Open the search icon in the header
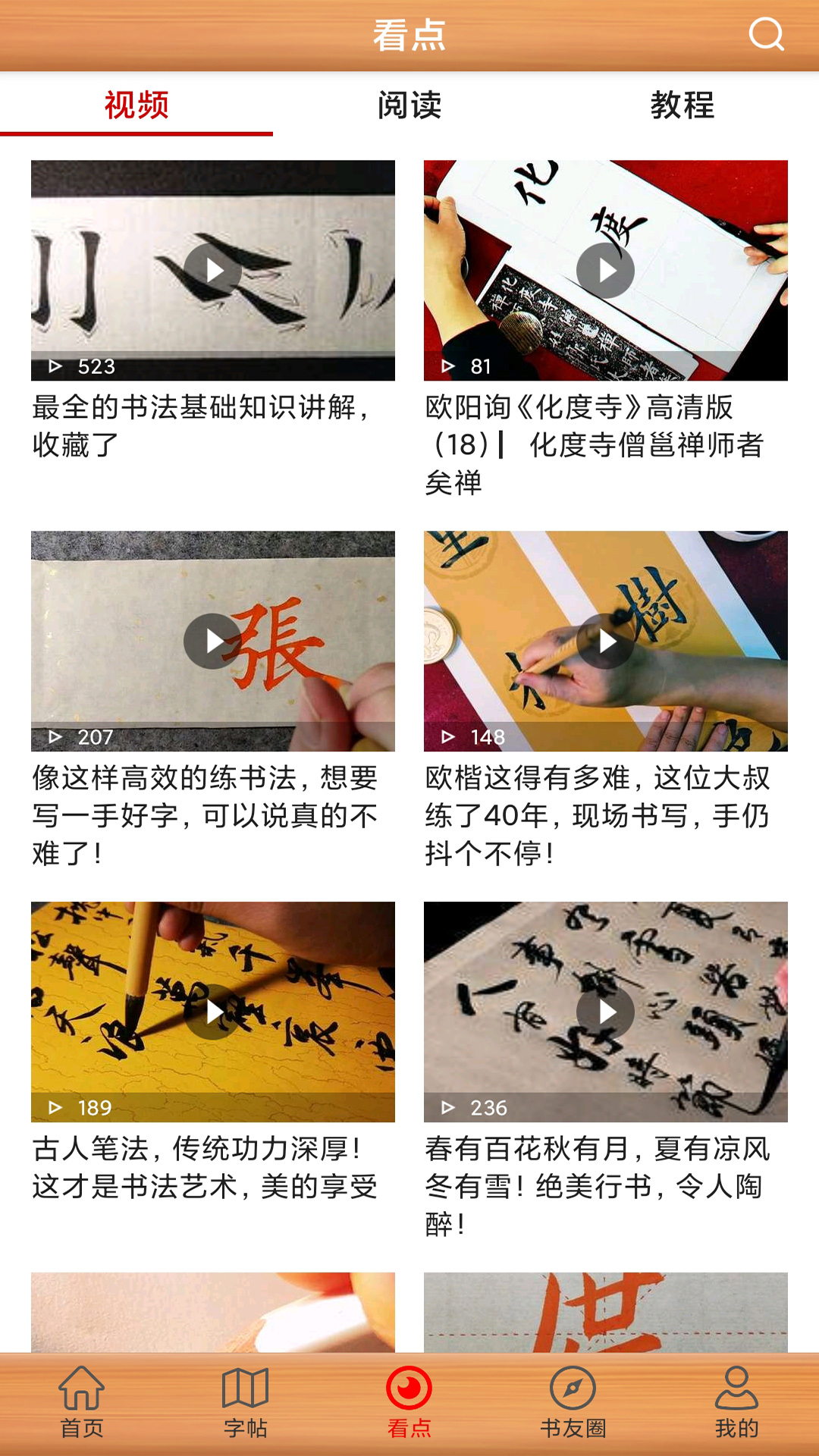The height and width of the screenshot is (1456, 819). [x=766, y=34]
